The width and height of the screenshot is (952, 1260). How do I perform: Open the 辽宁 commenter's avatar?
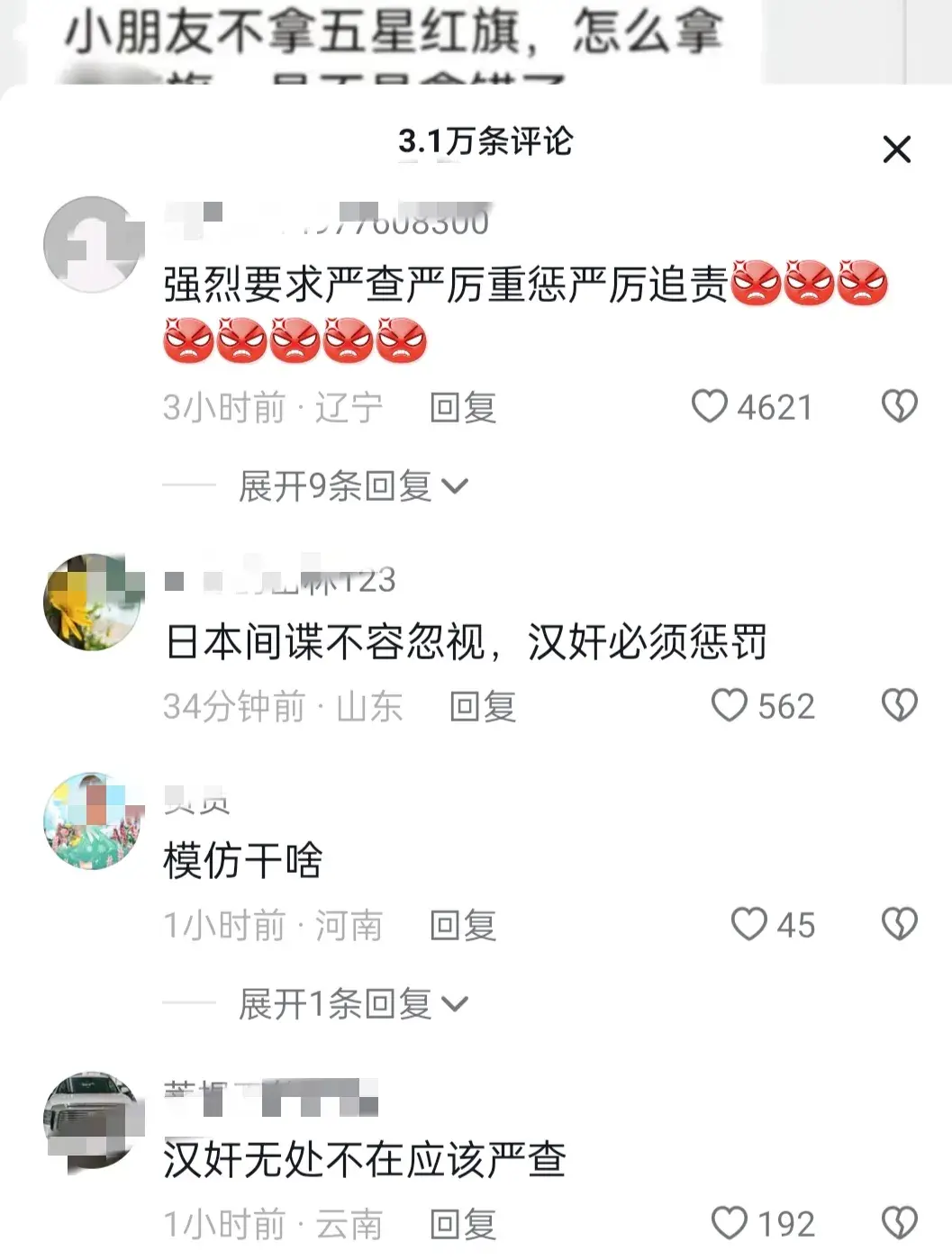pos(93,244)
